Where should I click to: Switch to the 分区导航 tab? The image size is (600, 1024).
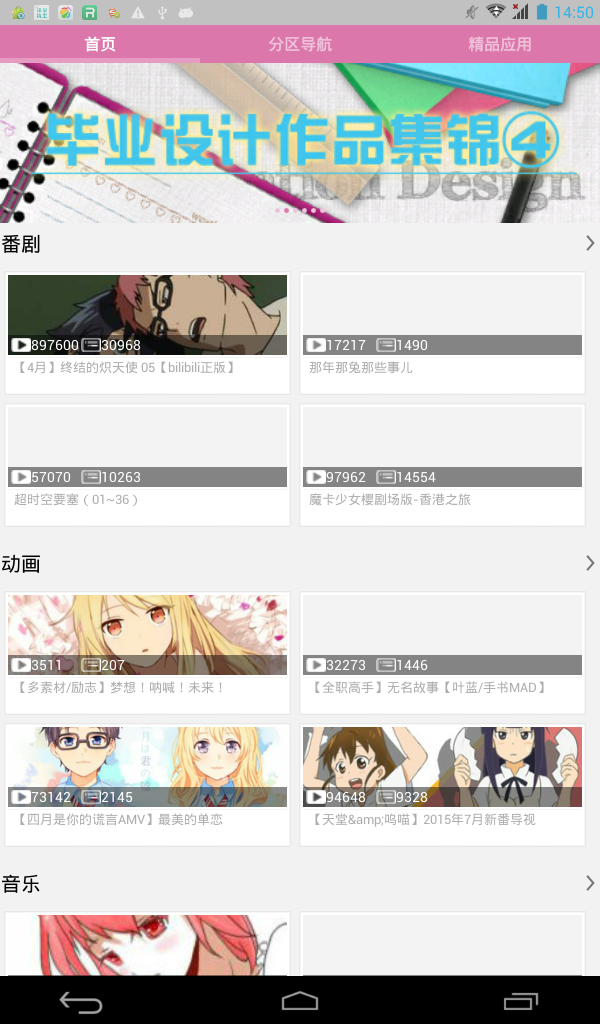(300, 45)
